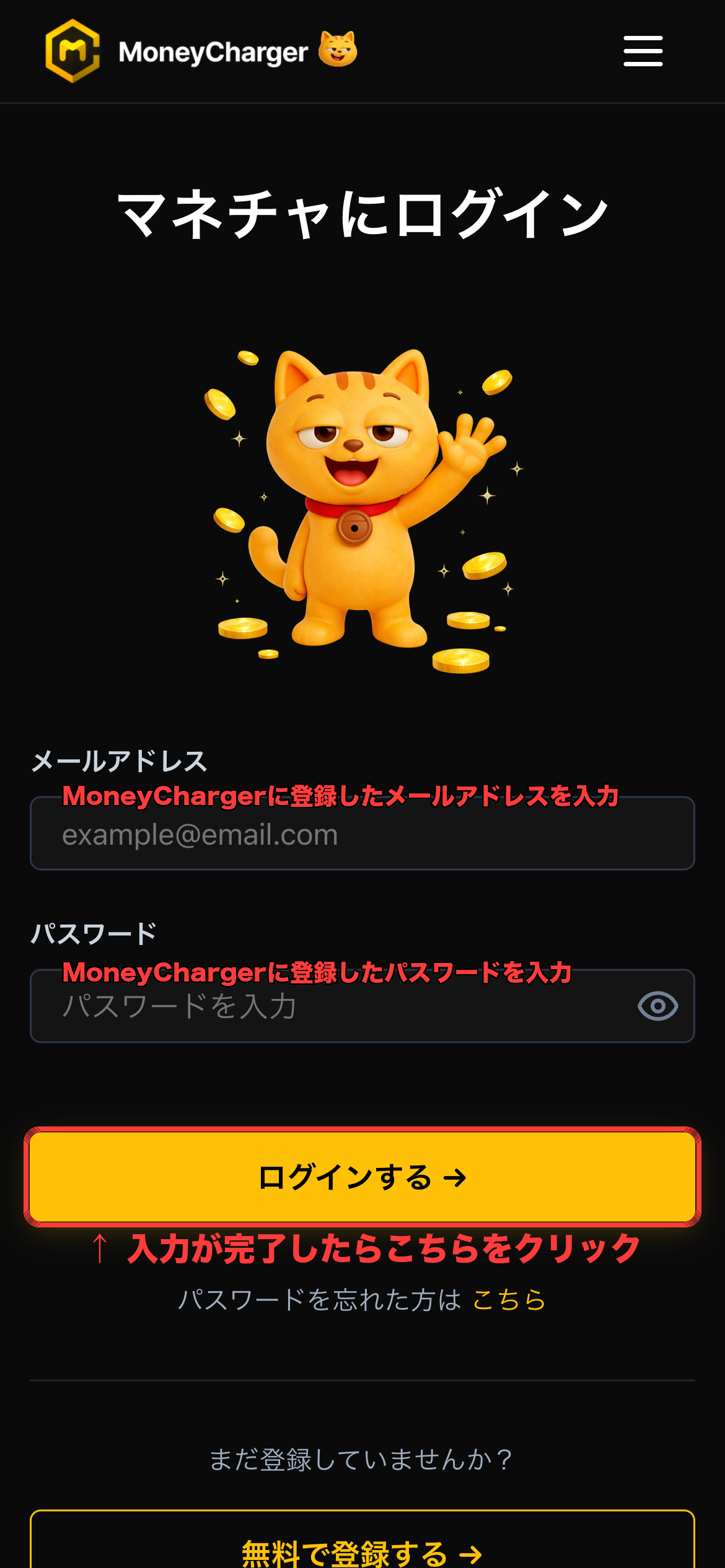Tap the MoneyCharger logo in the header

(201, 51)
